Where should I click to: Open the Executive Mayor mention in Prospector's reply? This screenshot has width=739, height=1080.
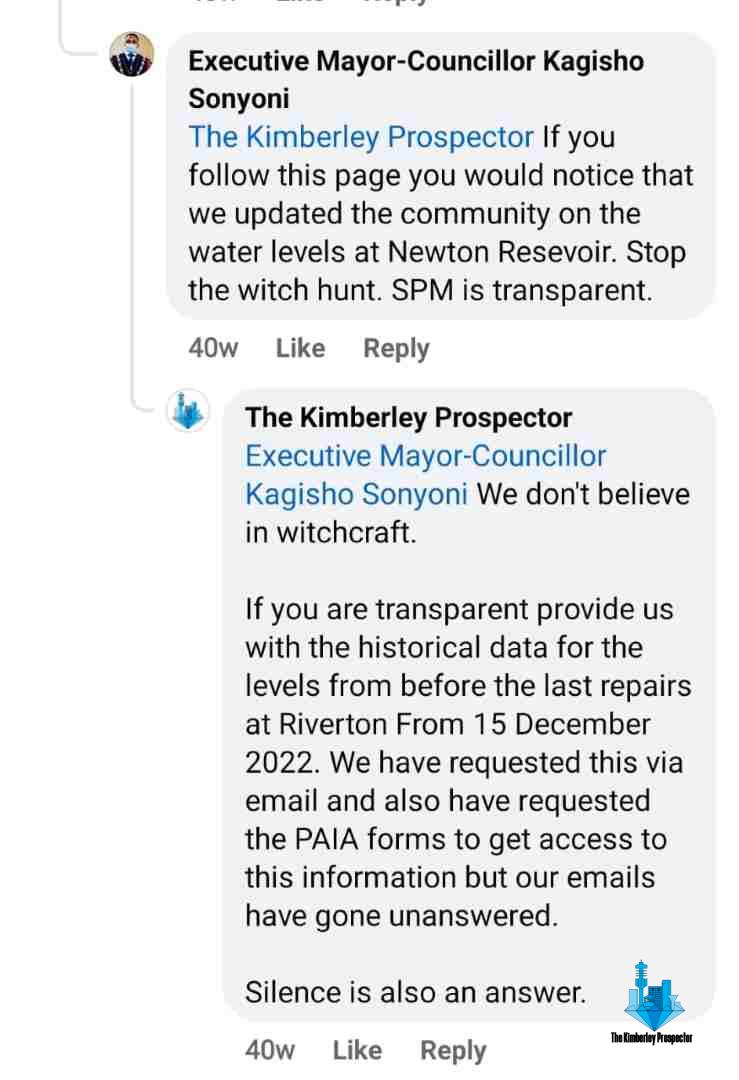click(425, 456)
